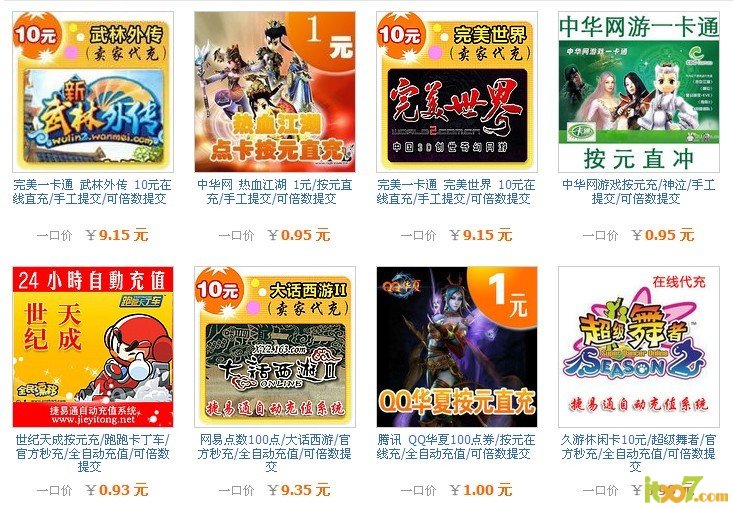The width and height of the screenshot is (733, 508).
Task: Tap title link 中华网 热血江湖 1元/按元直充
Action: (274, 191)
